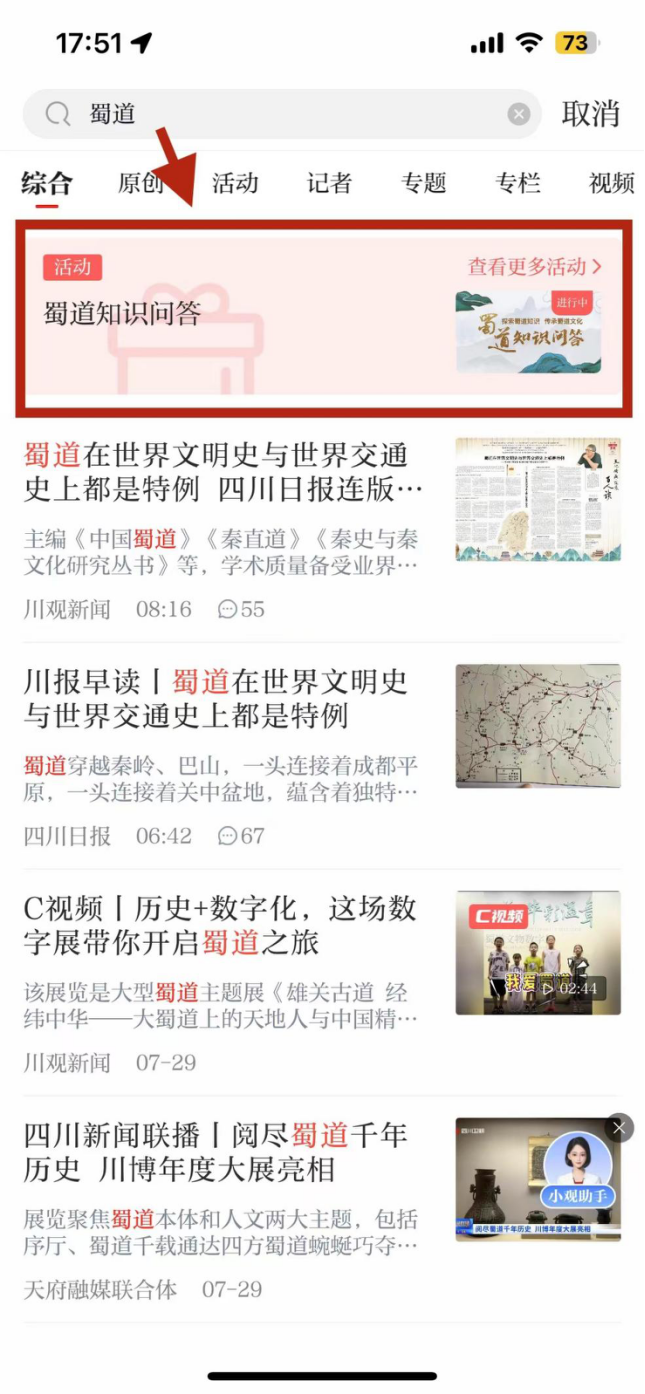Cancel the search with 取消
The width and height of the screenshot is (645, 1394).
pos(590,114)
